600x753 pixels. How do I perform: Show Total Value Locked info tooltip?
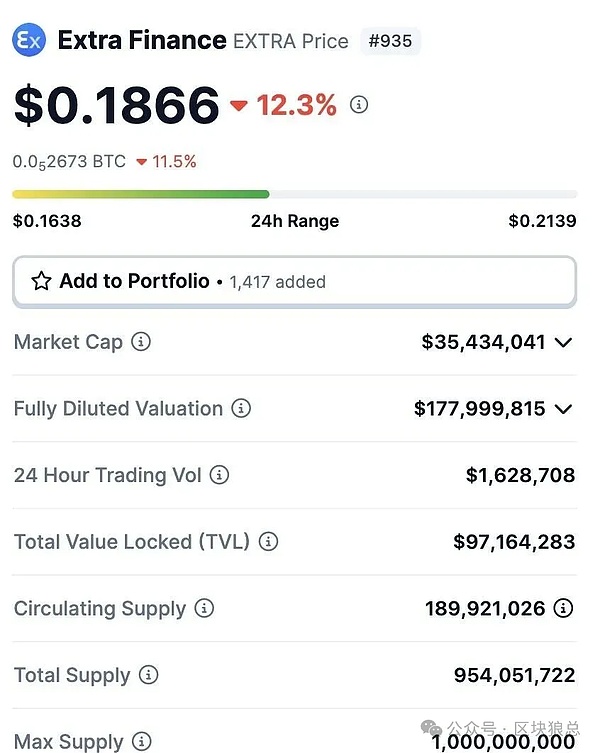[268, 542]
